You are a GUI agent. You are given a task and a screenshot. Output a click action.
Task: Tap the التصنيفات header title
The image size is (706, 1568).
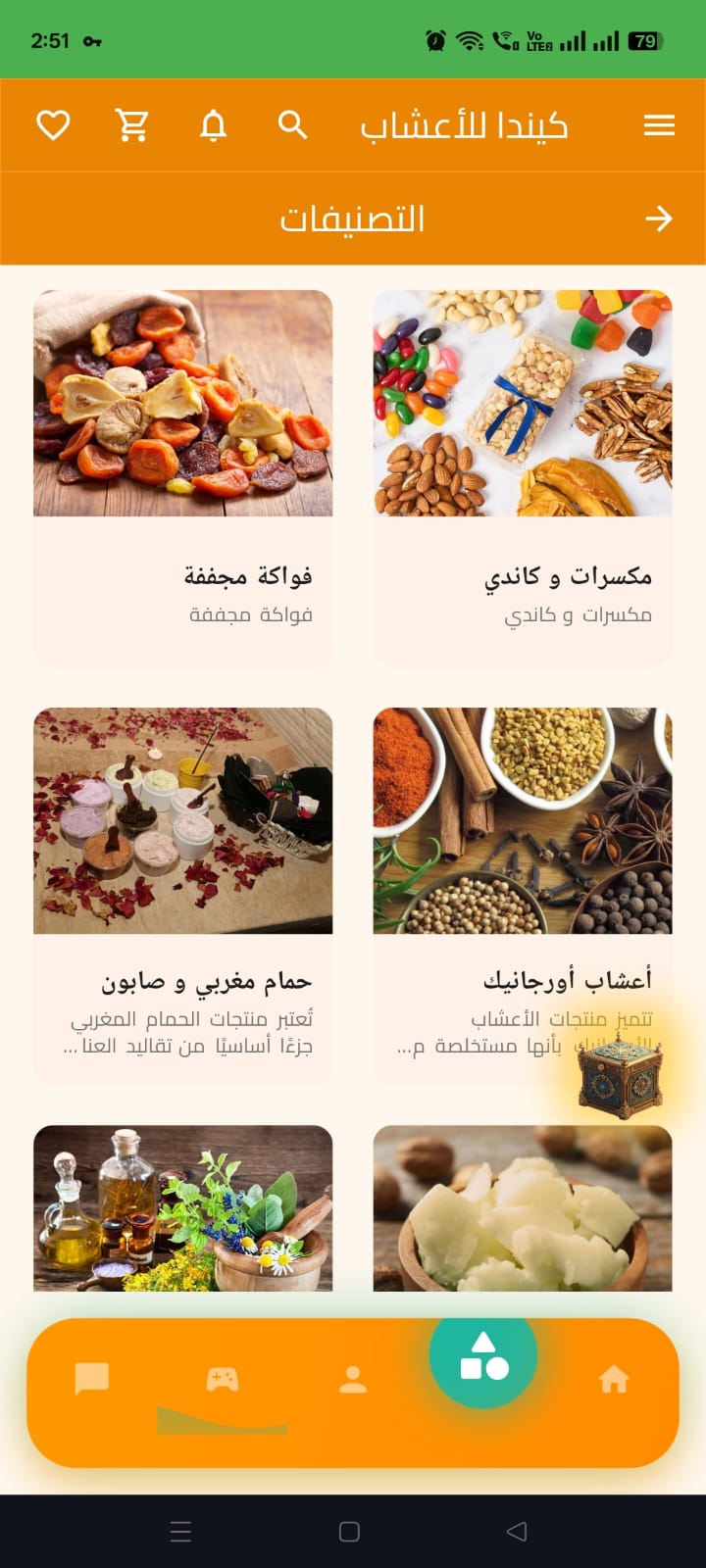tap(354, 218)
